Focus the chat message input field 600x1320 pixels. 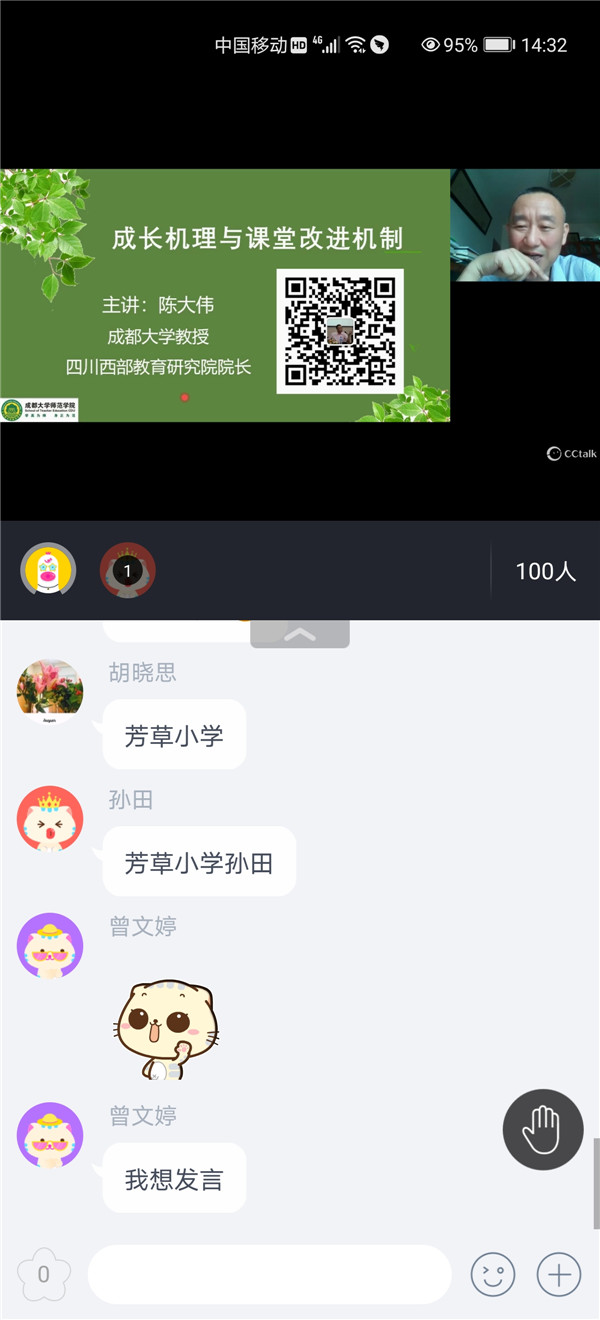270,1275
